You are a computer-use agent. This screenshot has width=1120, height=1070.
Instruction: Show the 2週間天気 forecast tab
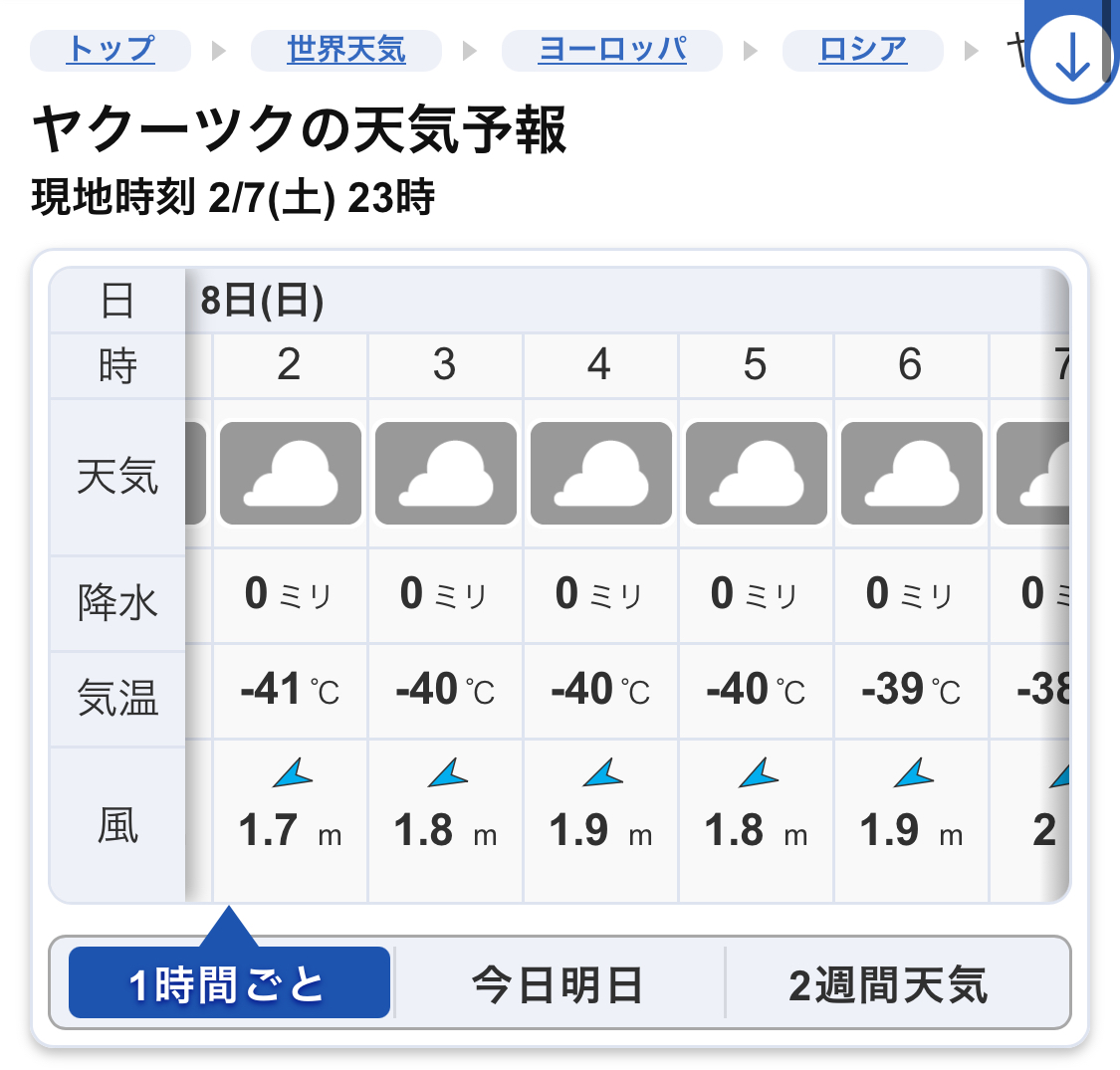tap(888, 983)
